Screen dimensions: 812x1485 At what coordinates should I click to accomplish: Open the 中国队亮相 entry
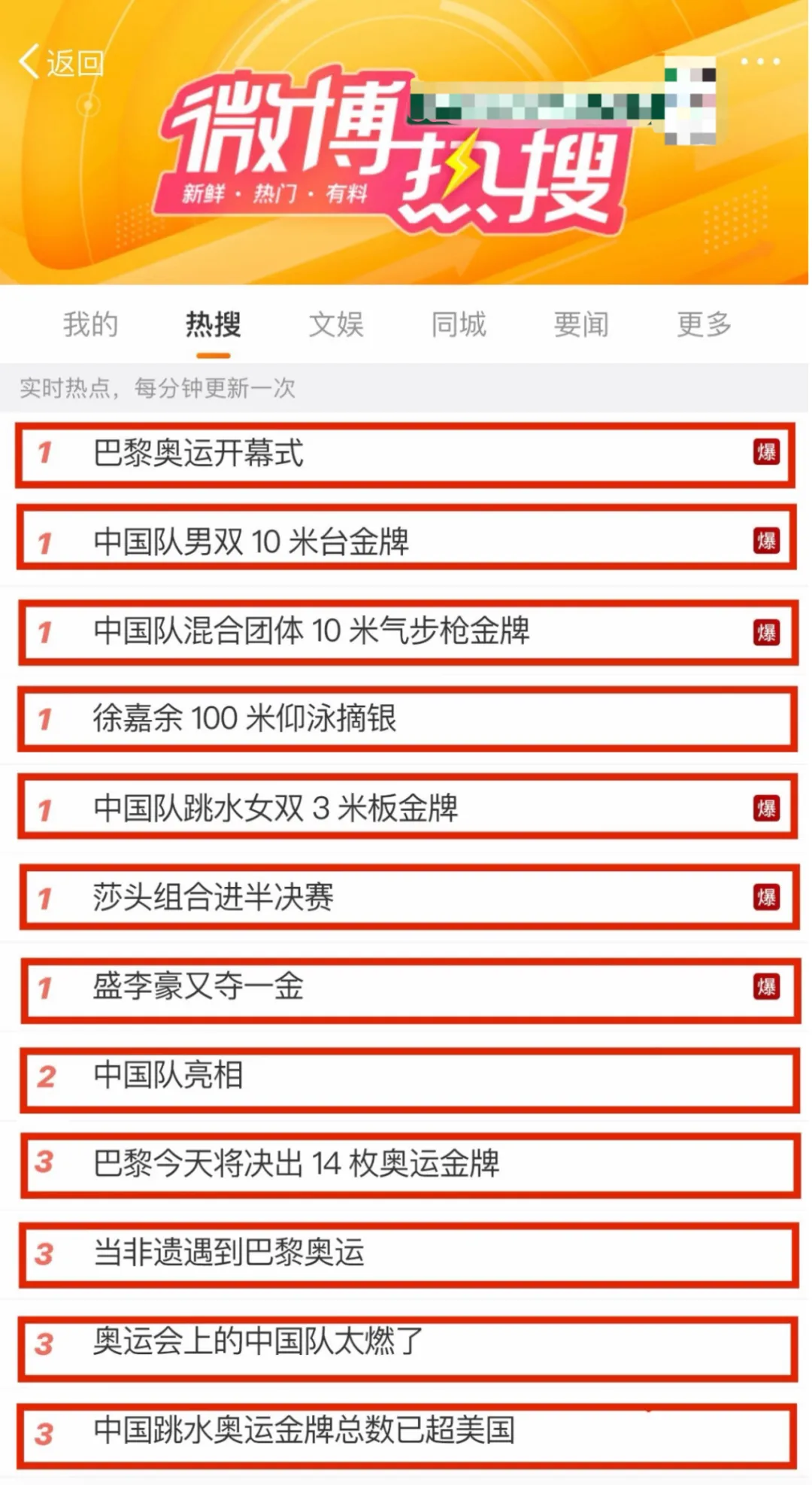coord(409,1076)
